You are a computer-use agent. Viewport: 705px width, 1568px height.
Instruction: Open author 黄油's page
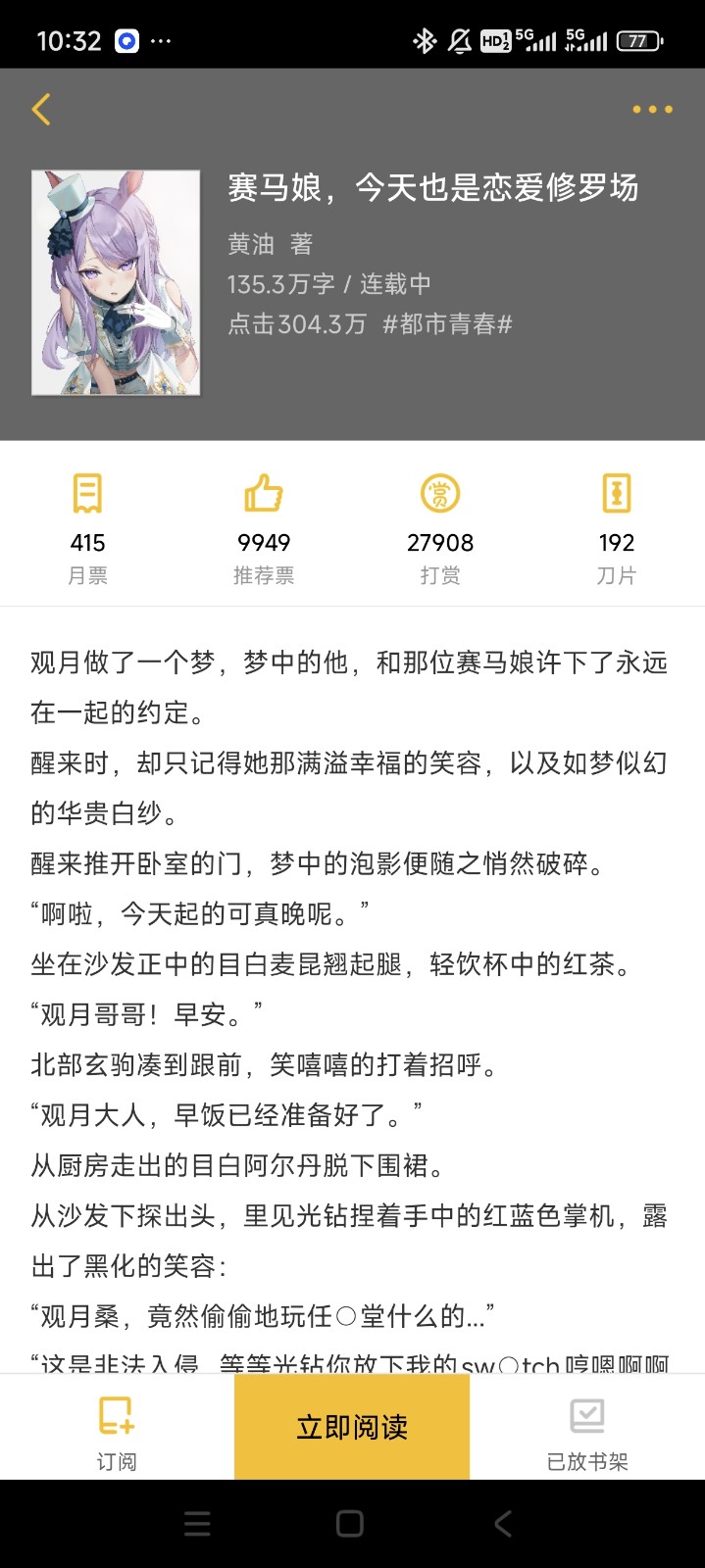click(252, 243)
